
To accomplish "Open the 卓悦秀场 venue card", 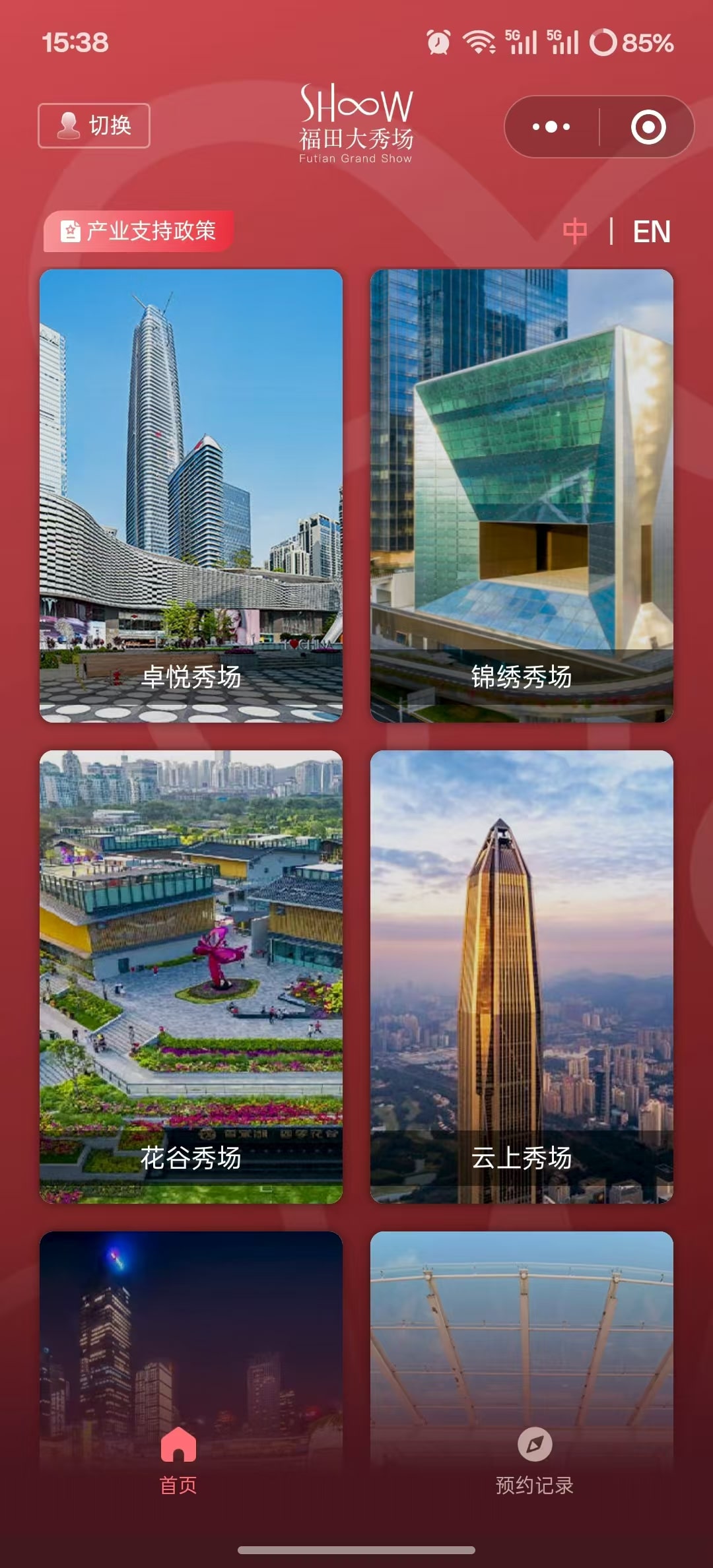I will coord(191,495).
